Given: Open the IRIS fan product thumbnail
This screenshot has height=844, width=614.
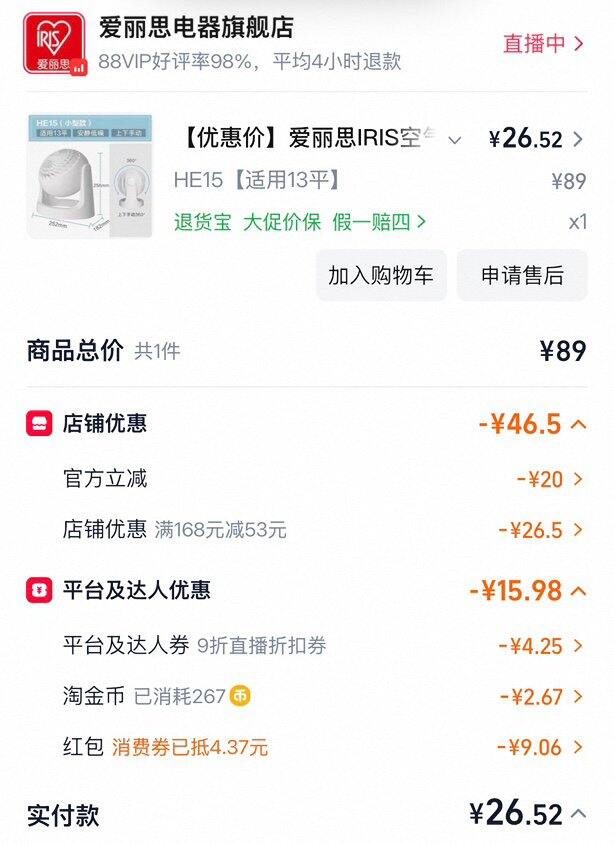Looking at the screenshot, I should coord(89,176).
